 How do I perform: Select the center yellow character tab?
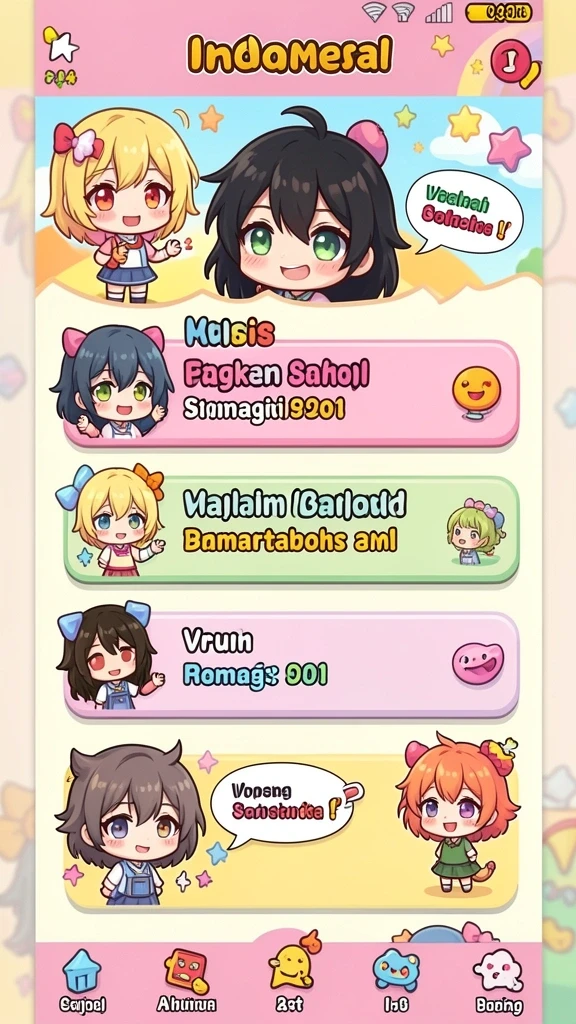click(x=290, y=976)
